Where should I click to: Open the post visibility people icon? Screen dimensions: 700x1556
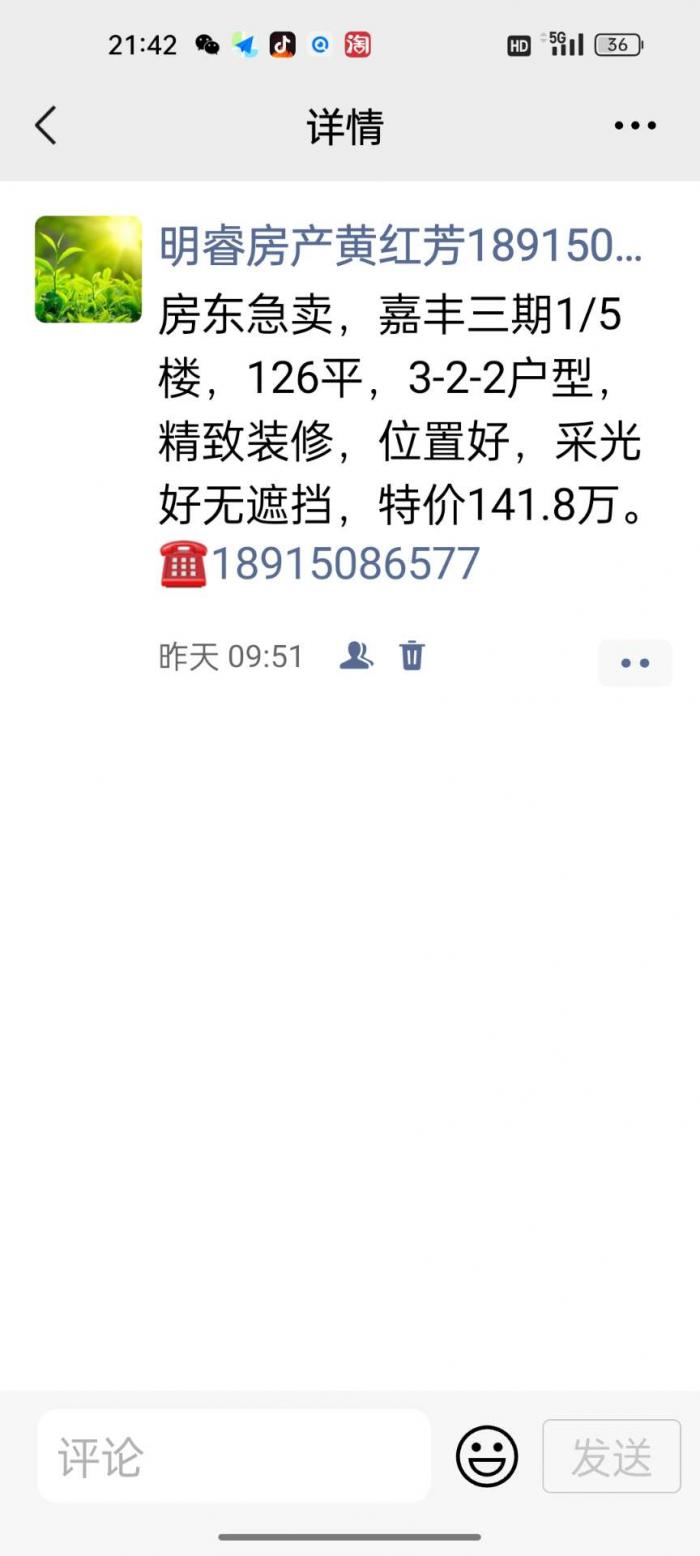pos(356,656)
